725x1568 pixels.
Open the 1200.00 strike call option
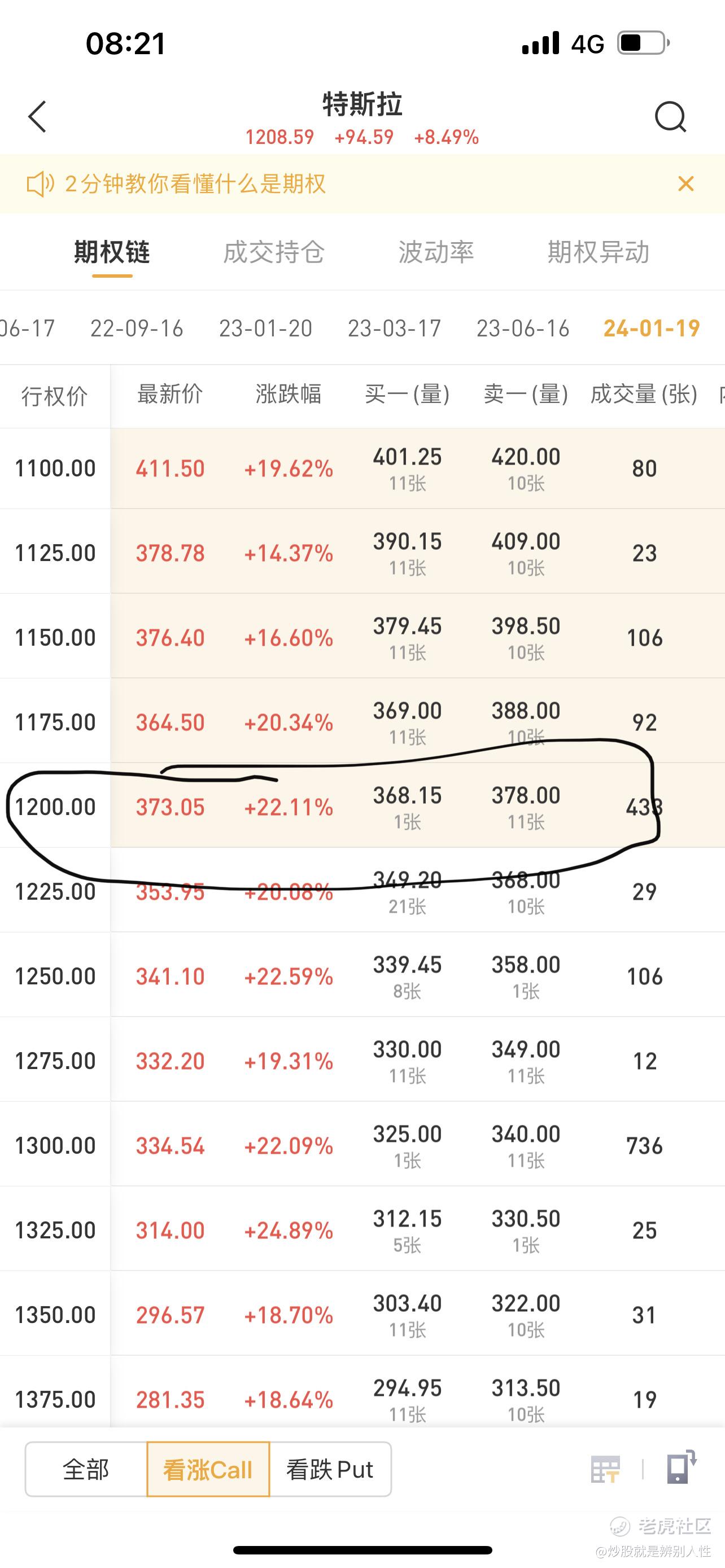[362, 807]
